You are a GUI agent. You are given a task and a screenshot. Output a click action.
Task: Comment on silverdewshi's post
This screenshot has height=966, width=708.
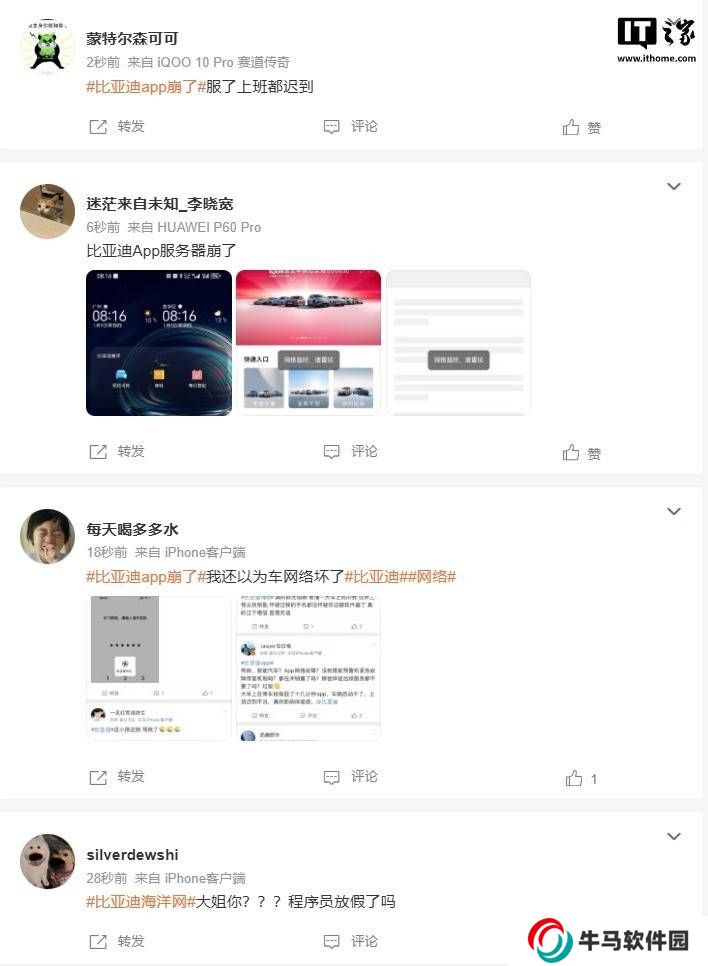pos(351,942)
